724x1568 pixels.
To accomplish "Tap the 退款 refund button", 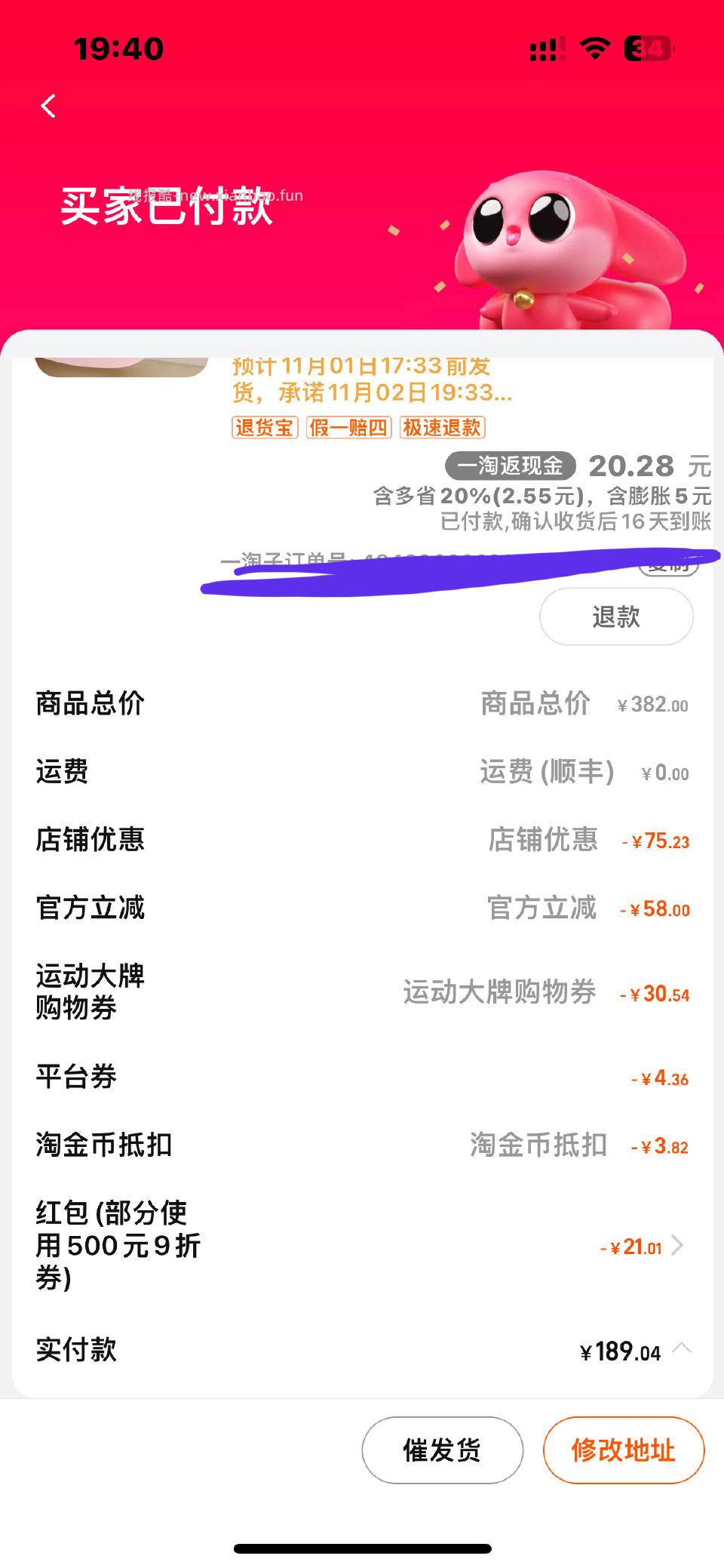I will tap(615, 616).
